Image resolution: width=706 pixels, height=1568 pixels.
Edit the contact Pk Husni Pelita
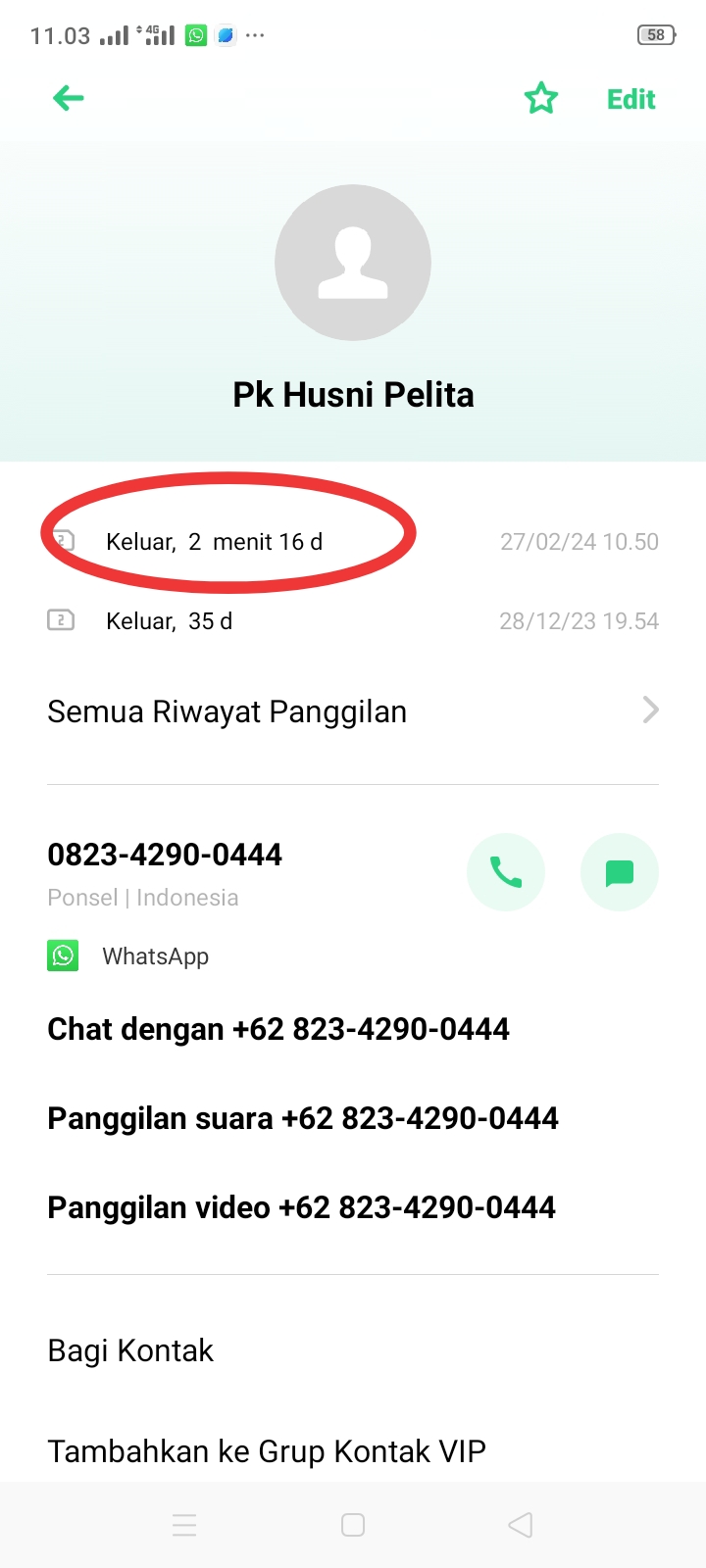[x=630, y=99]
